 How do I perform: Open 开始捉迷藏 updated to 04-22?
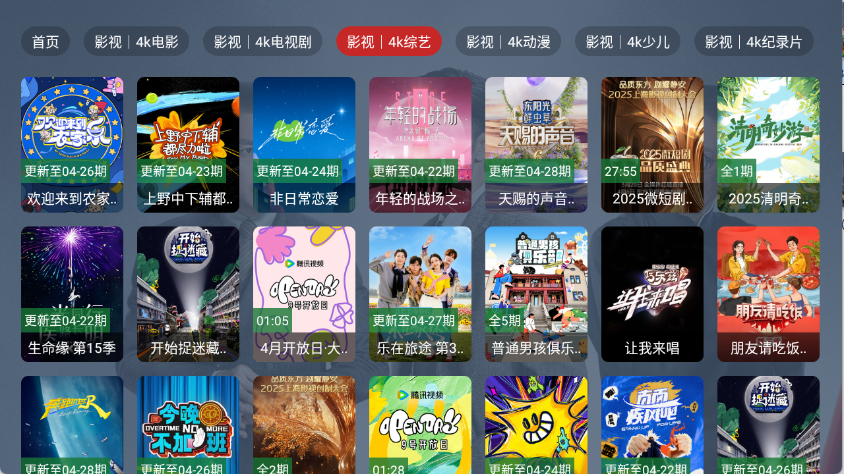188,293
